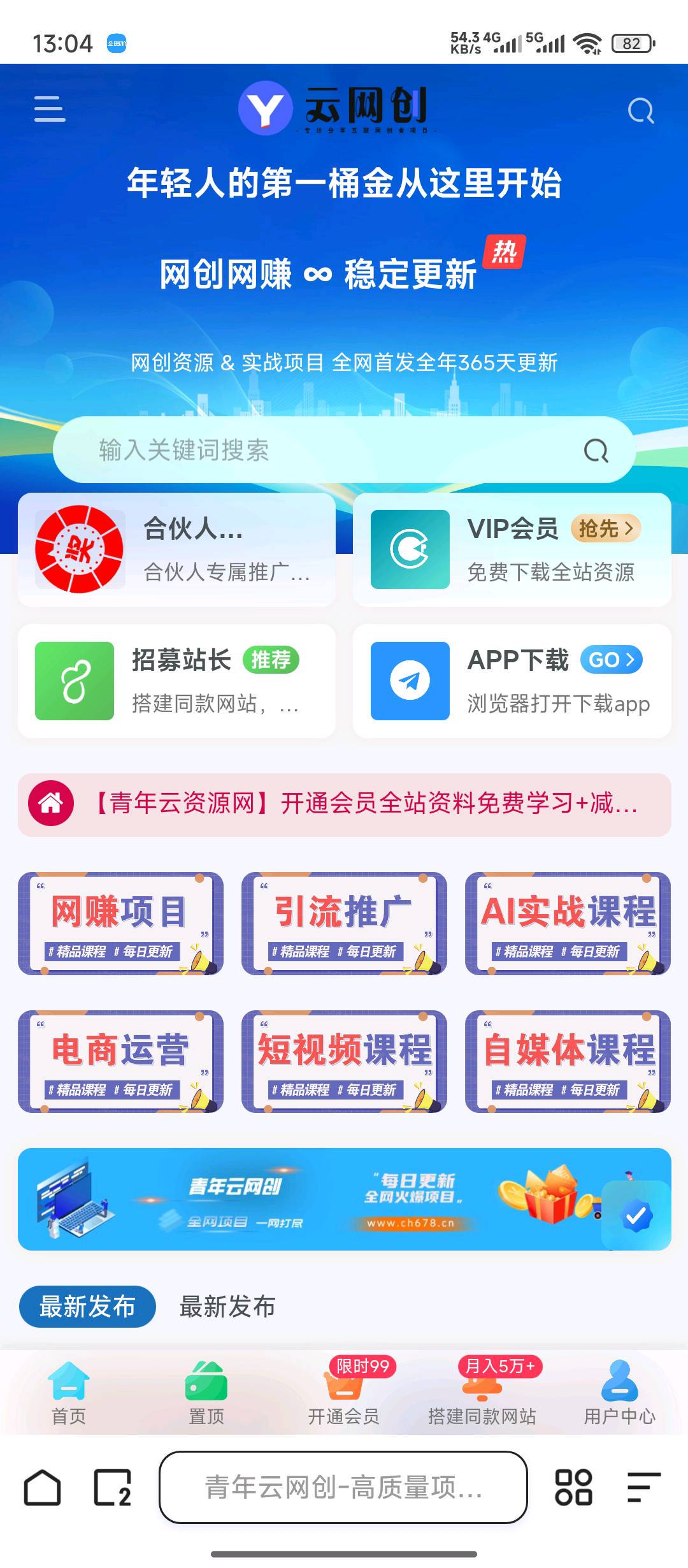Viewport: 688px width, 1568px height.
Task: Open the VIP会员 card
Action: 512,549
